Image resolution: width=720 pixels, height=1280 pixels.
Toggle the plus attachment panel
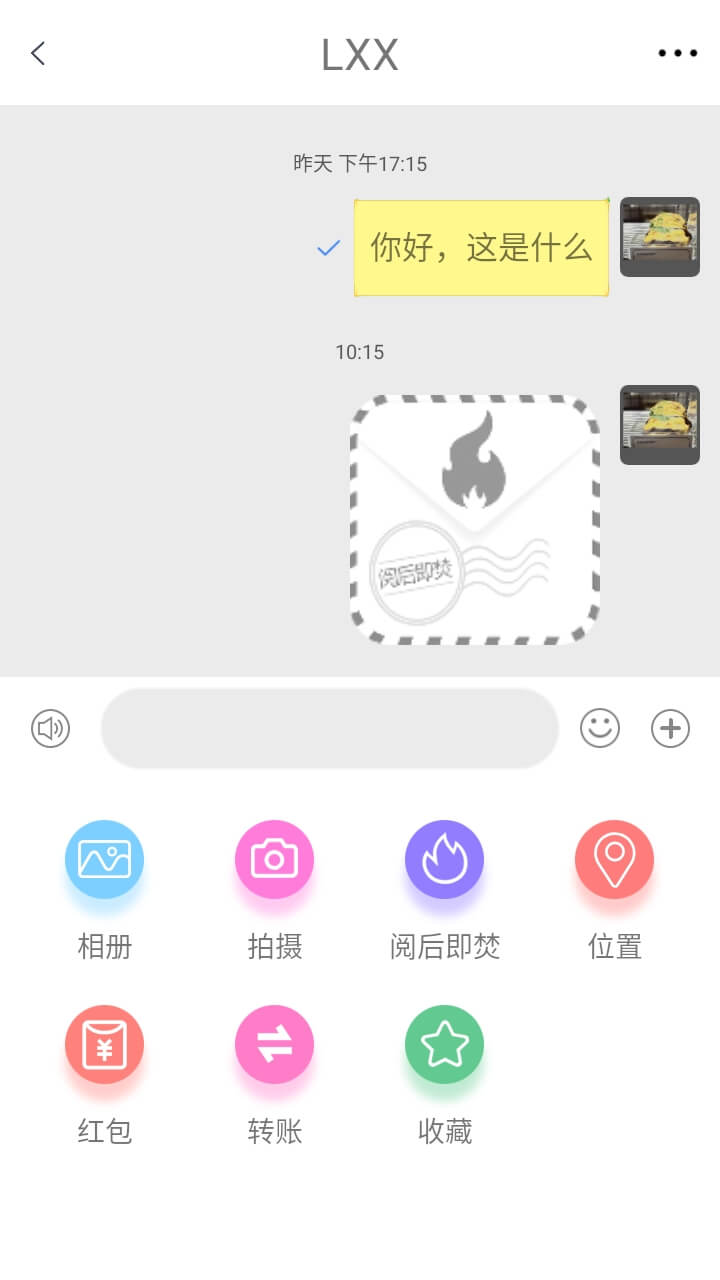click(670, 728)
